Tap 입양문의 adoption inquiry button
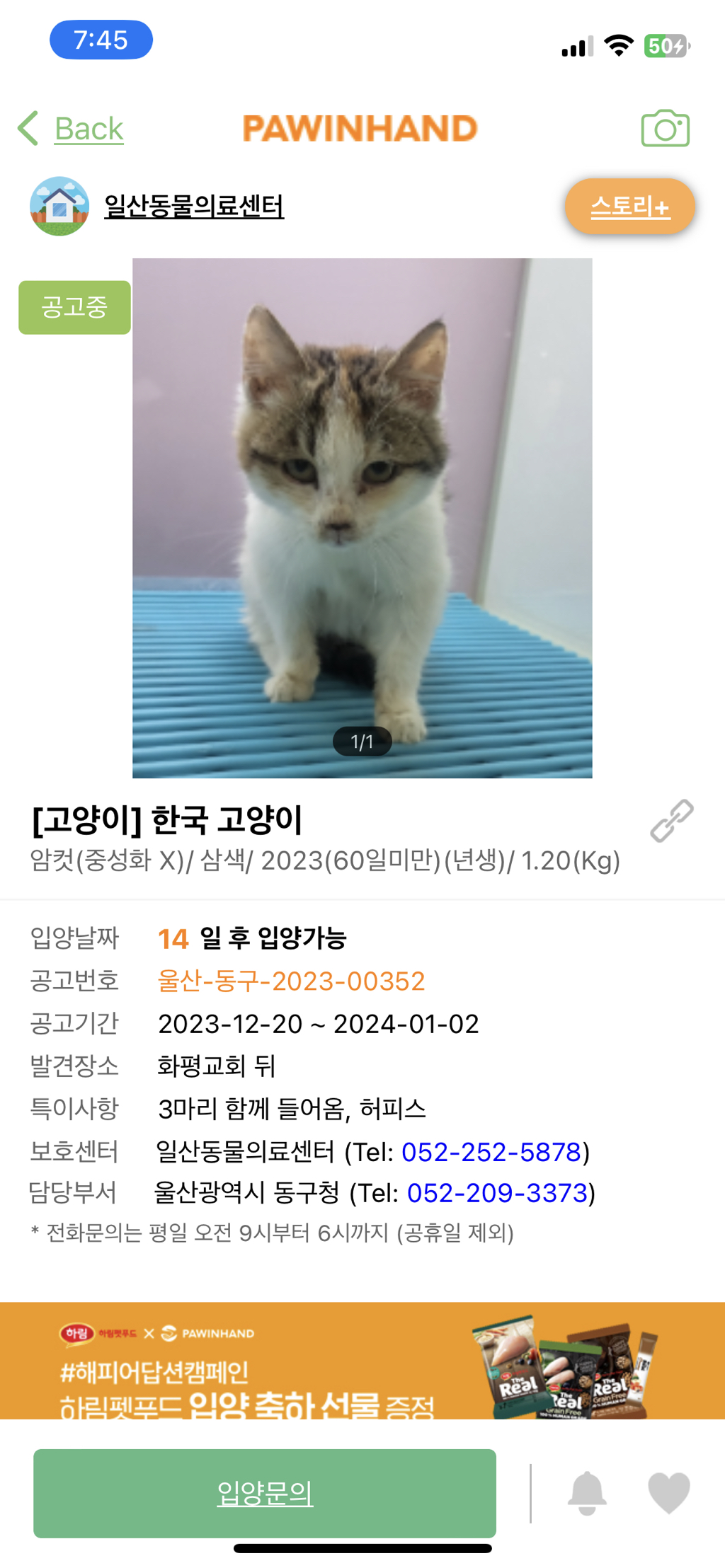The image size is (725, 1568). pyautogui.click(x=265, y=1493)
